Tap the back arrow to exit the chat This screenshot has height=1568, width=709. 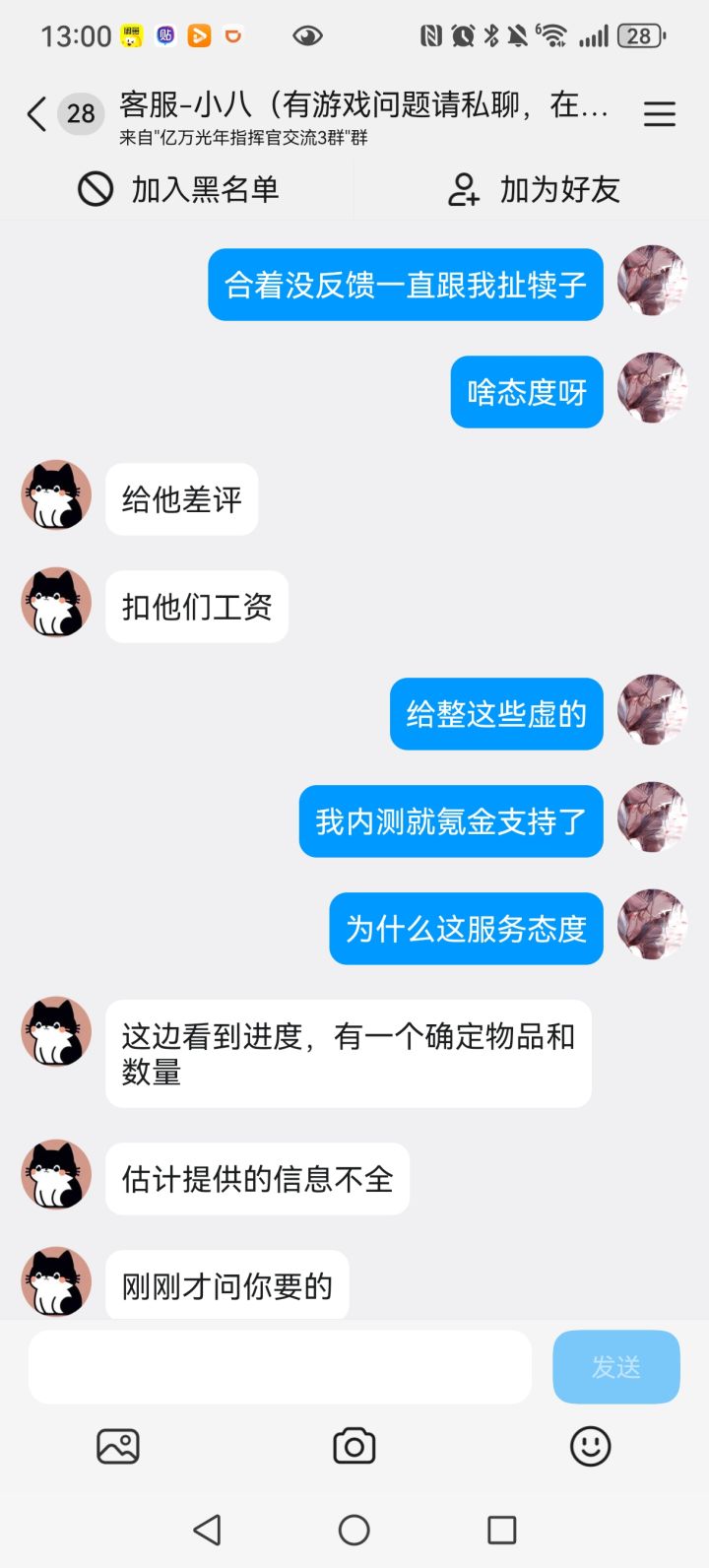click(x=35, y=113)
